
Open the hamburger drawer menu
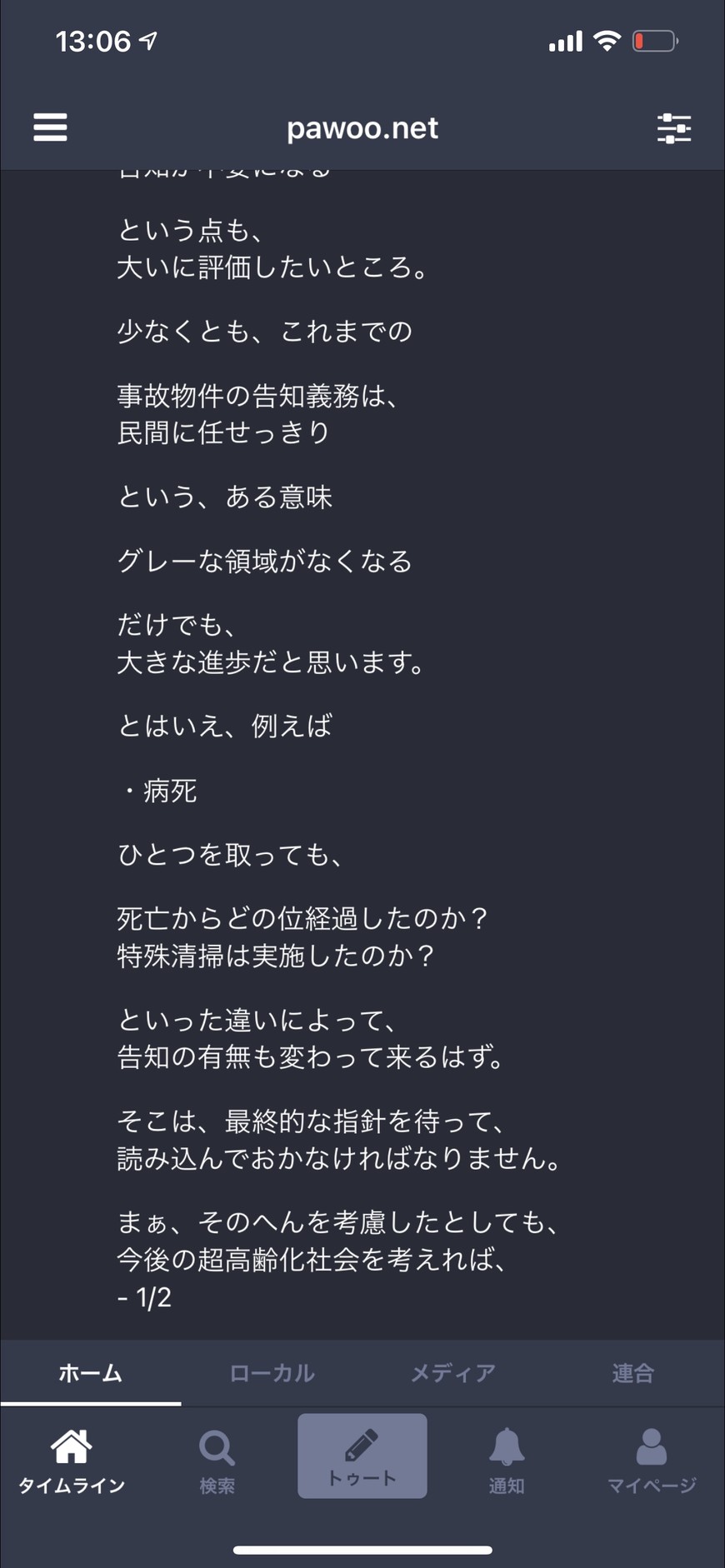[x=50, y=127]
